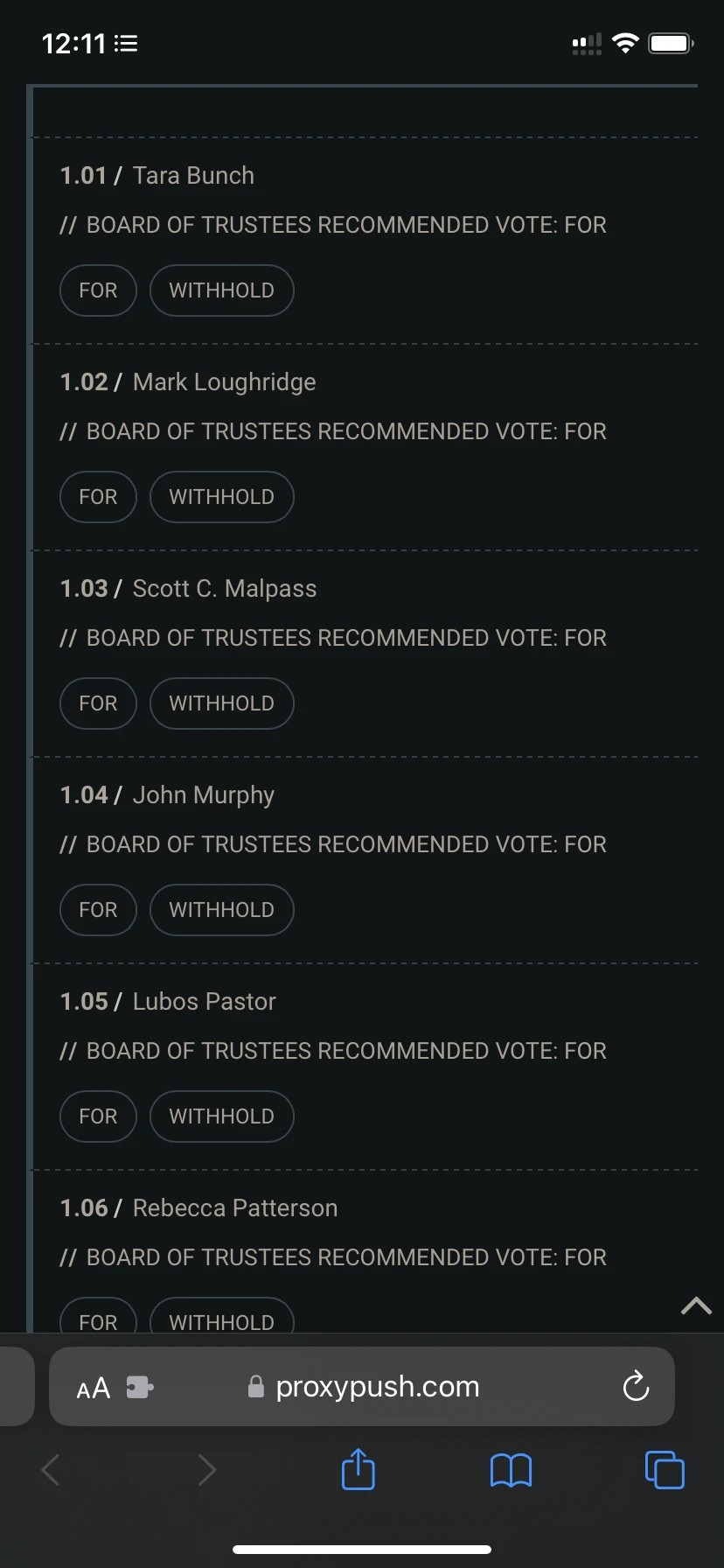The image size is (724, 1568).
Task: Show all open Safari tabs
Action: point(665,1469)
